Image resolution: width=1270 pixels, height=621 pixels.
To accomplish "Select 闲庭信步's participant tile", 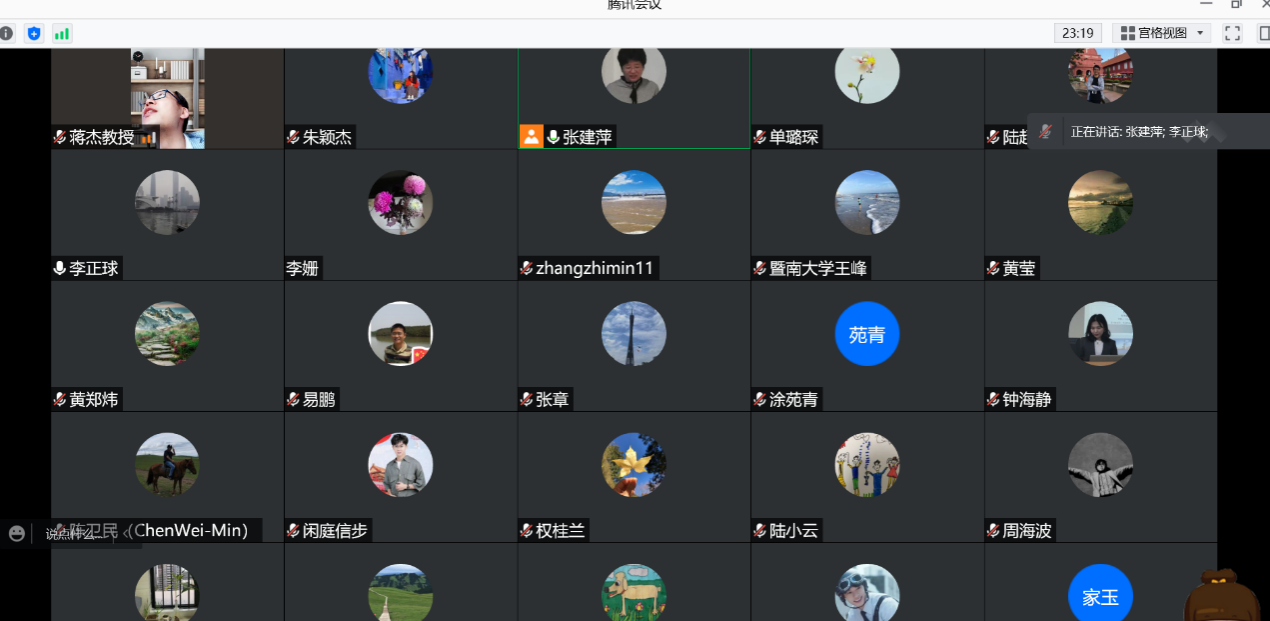I will point(400,476).
